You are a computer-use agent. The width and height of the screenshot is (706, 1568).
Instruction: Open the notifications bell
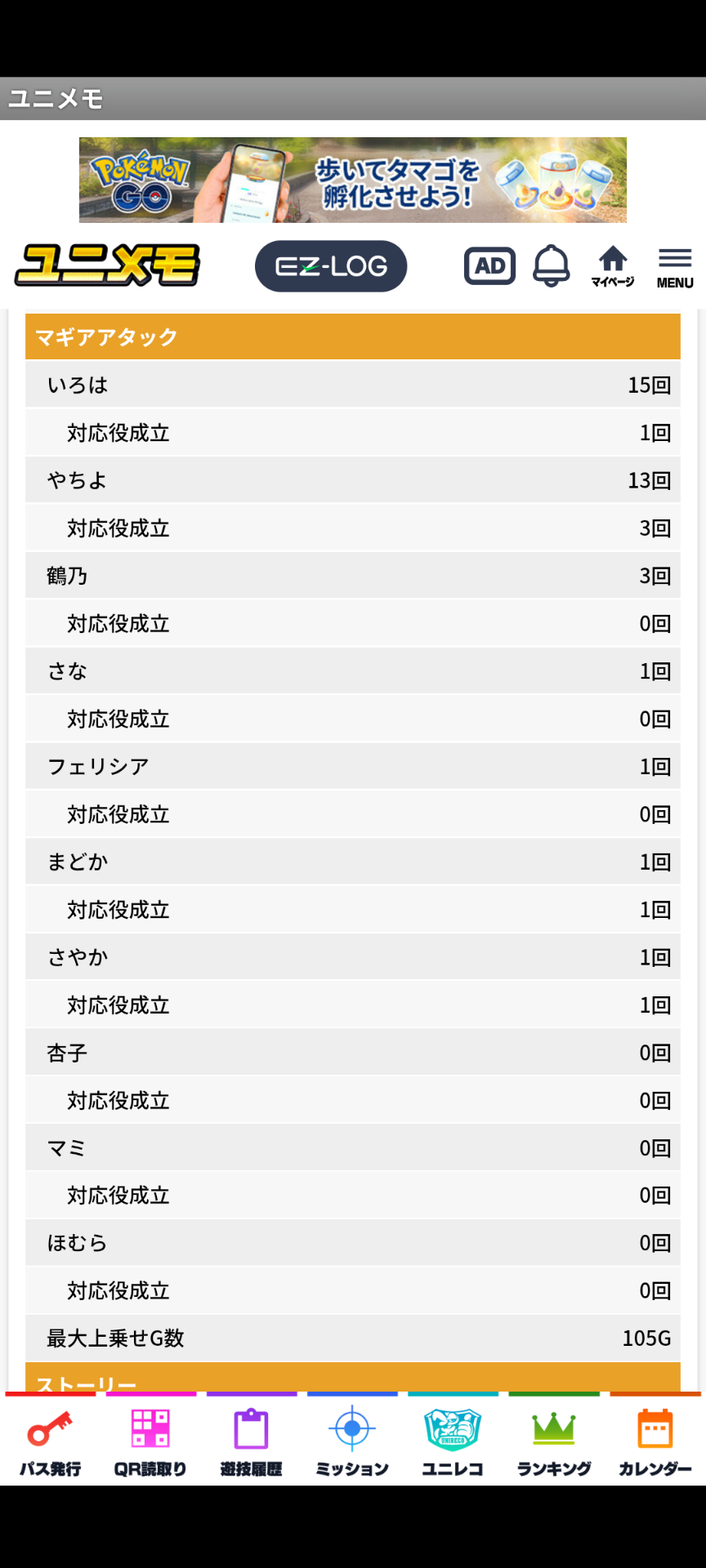tap(552, 266)
